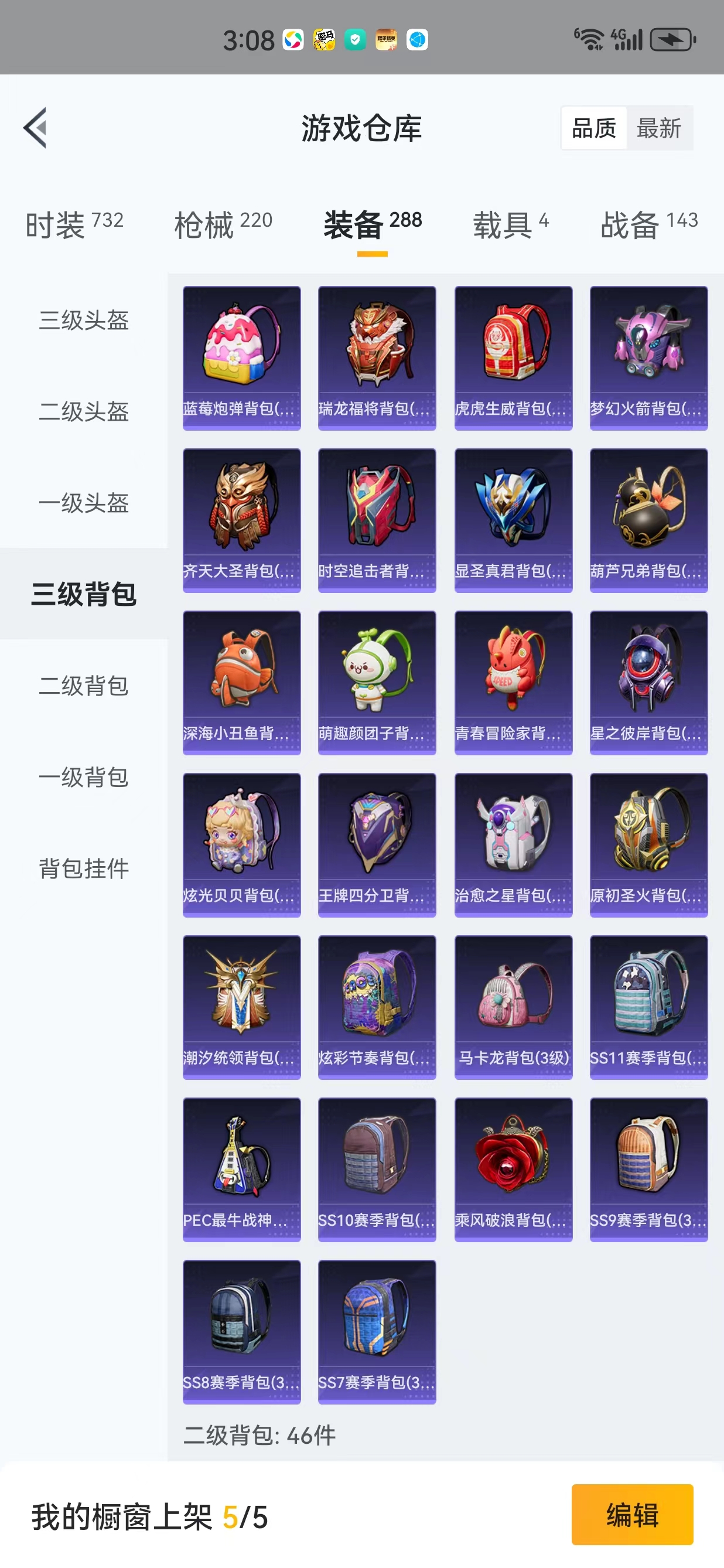This screenshot has height=1568, width=724.
Task: Open the 二级背包 category
Action: [x=84, y=686]
